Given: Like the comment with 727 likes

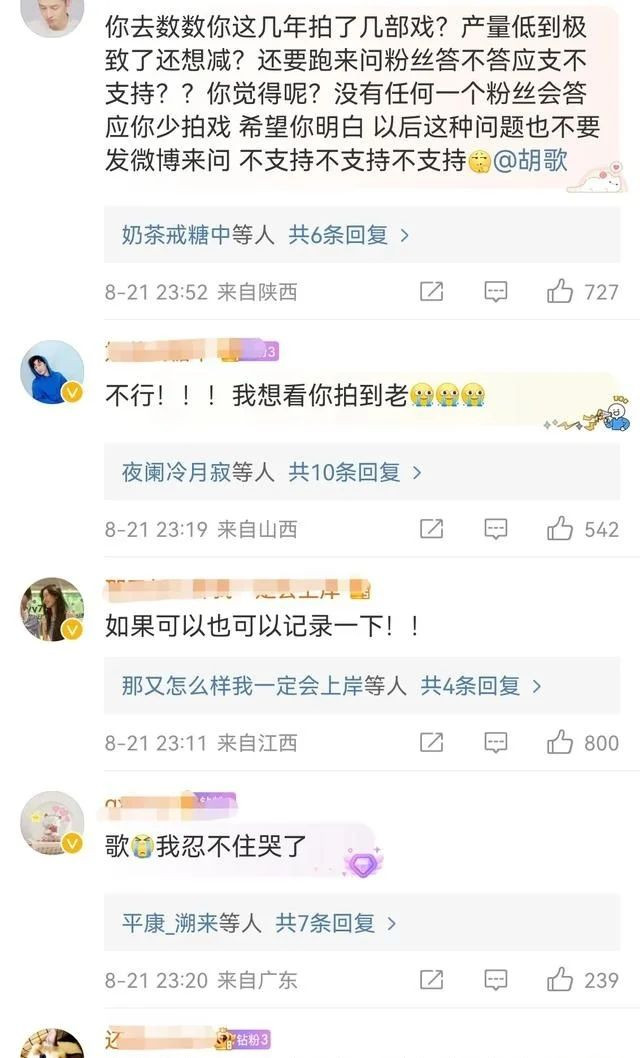Looking at the screenshot, I should pyautogui.click(x=560, y=292).
